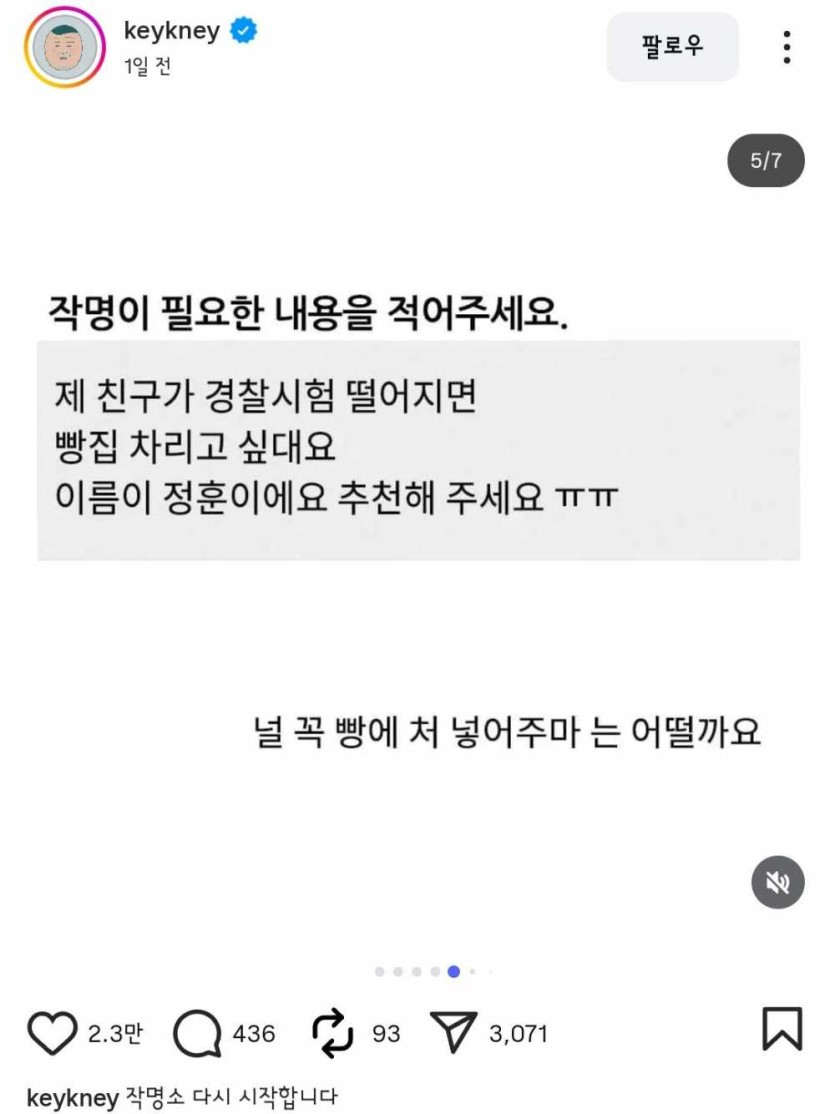Unmute the post audio
The height and width of the screenshot is (1114, 835).
tap(777, 882)
